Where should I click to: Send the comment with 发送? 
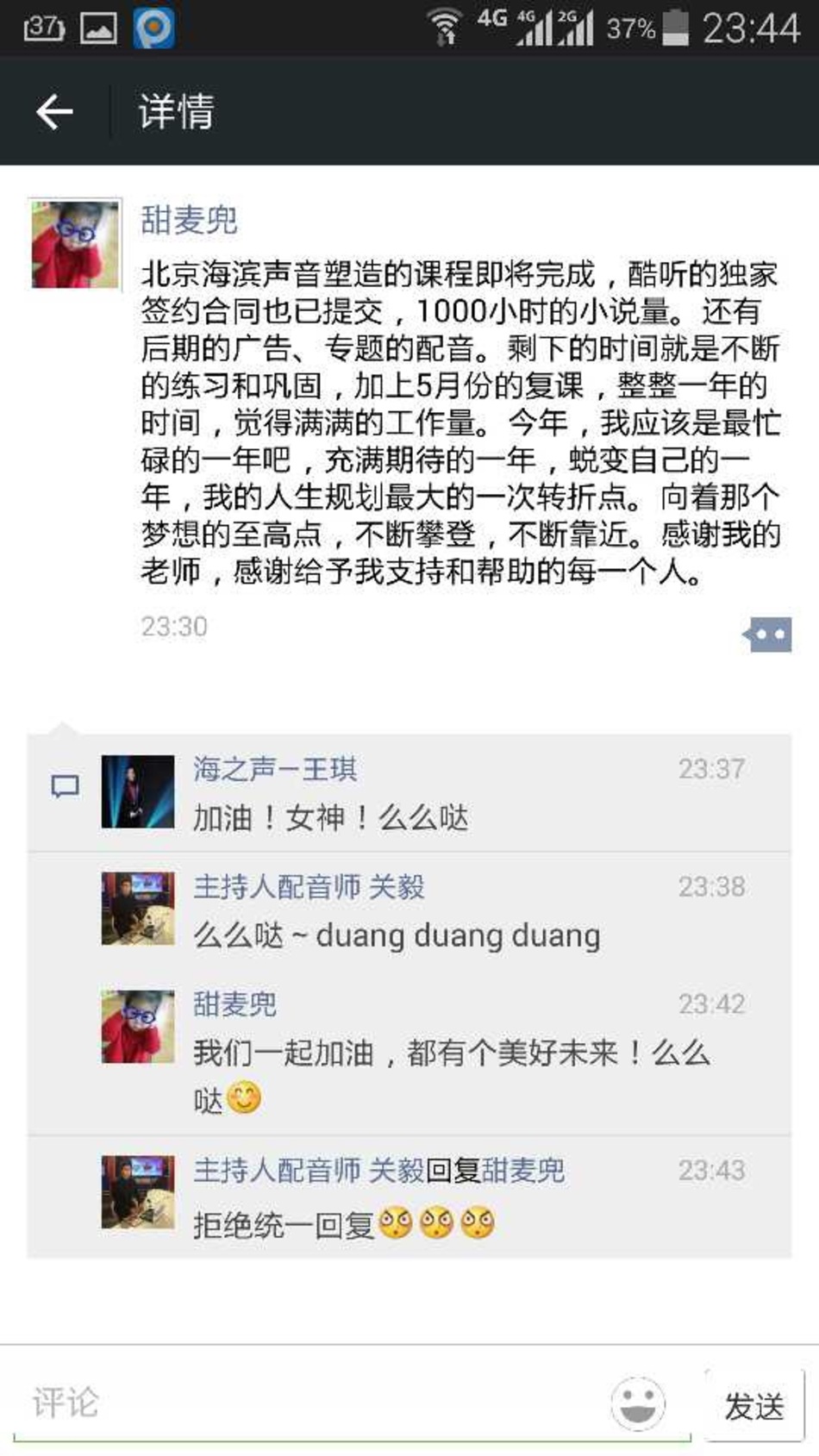tap(753, 1406)
